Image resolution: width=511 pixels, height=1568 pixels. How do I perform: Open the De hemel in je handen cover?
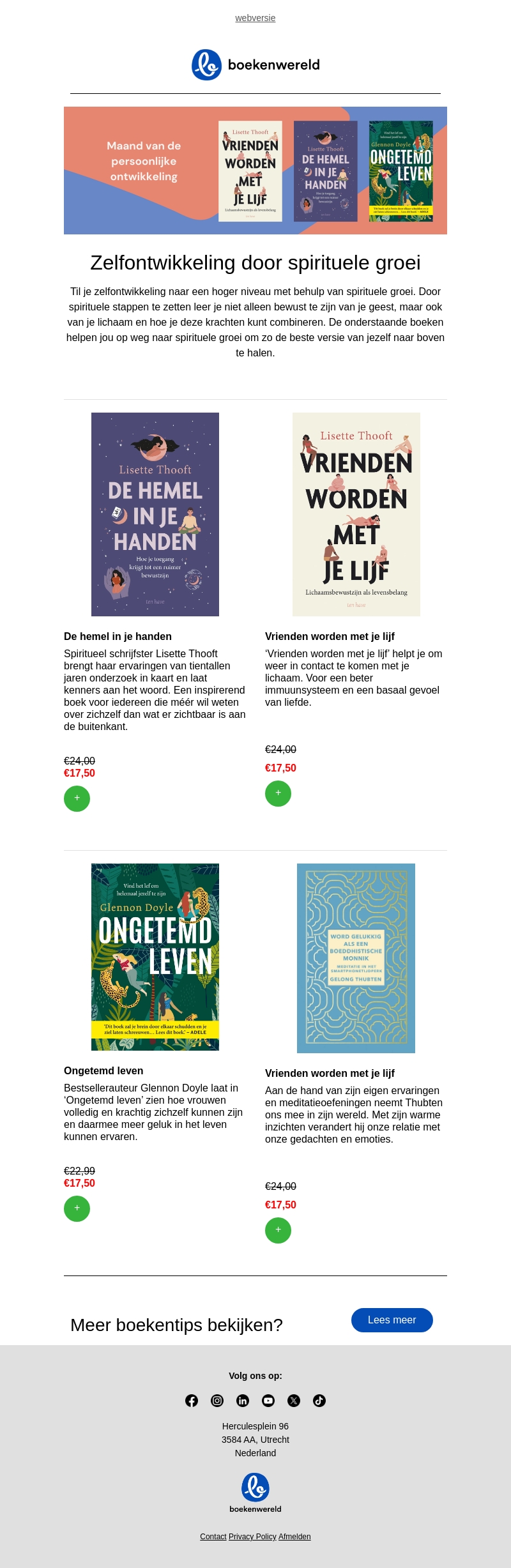[155, 514]
